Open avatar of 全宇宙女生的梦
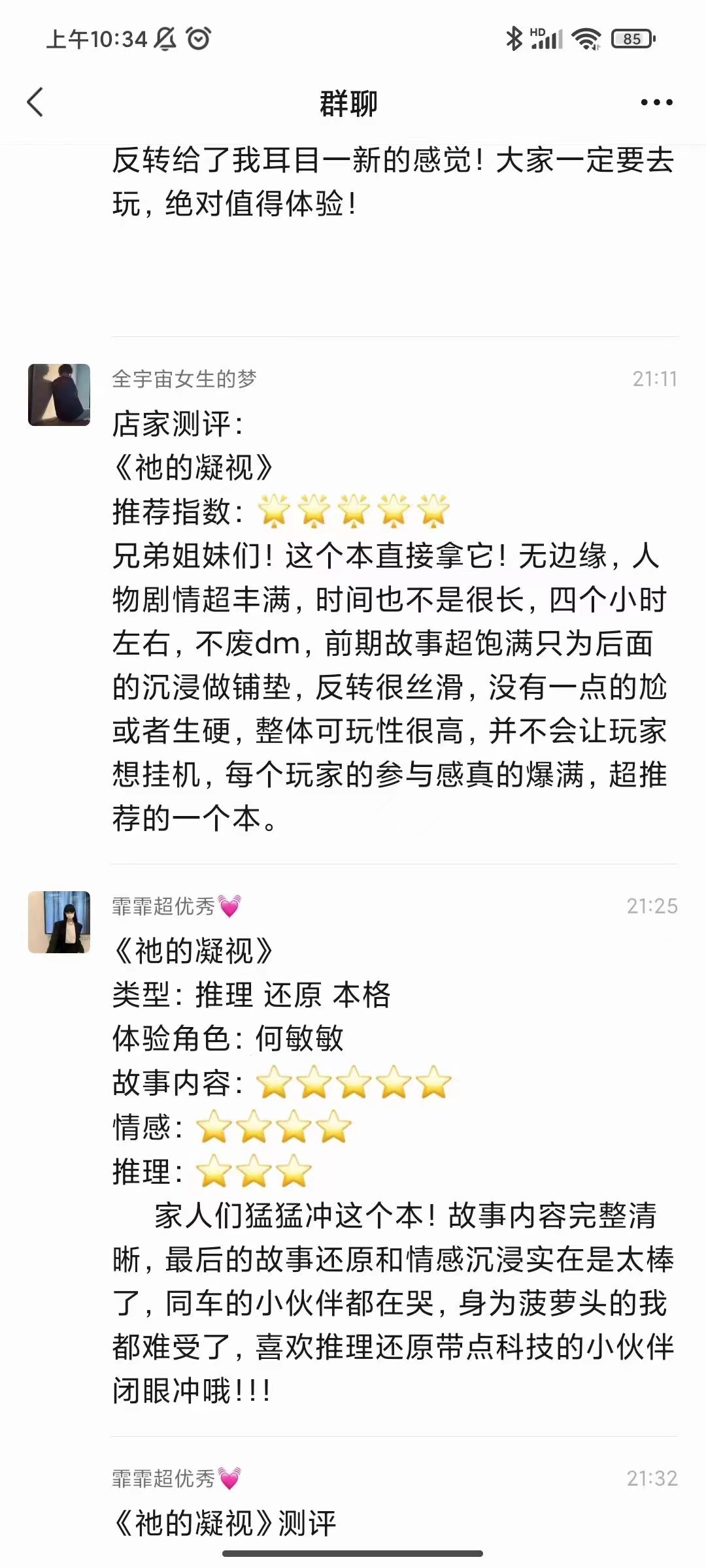706x1568 pixels. [x=59, y=395]
